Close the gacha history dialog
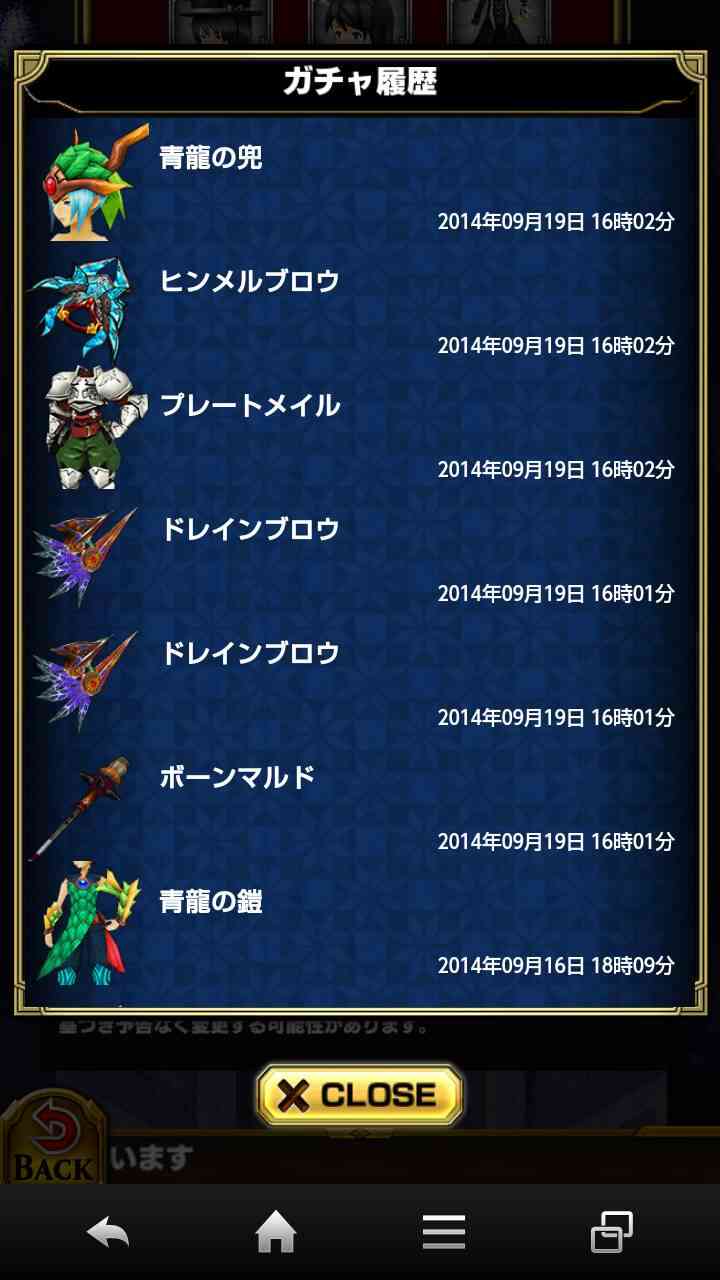This screenshot has height=1280, width=720. [359, 1095]
